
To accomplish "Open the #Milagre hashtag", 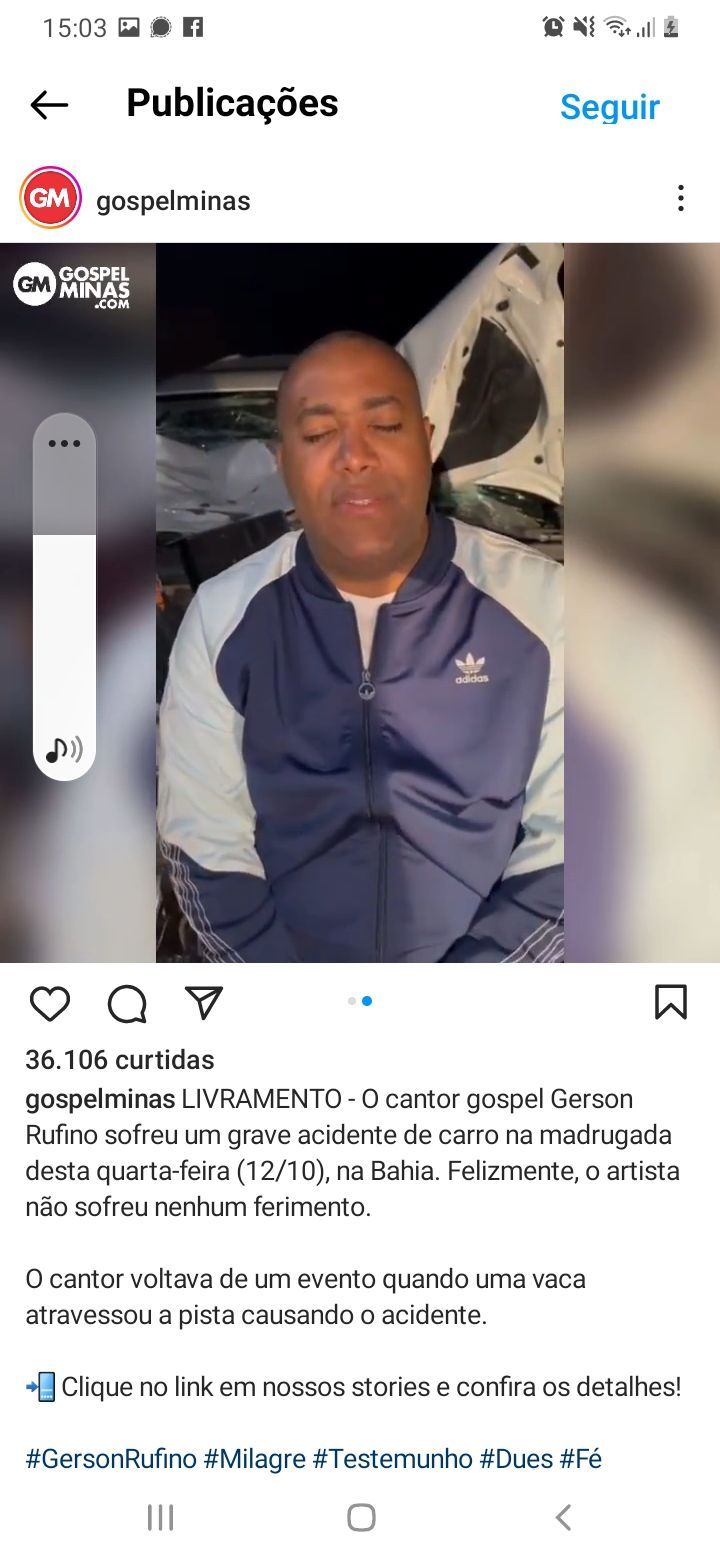I will (255, 1459).
